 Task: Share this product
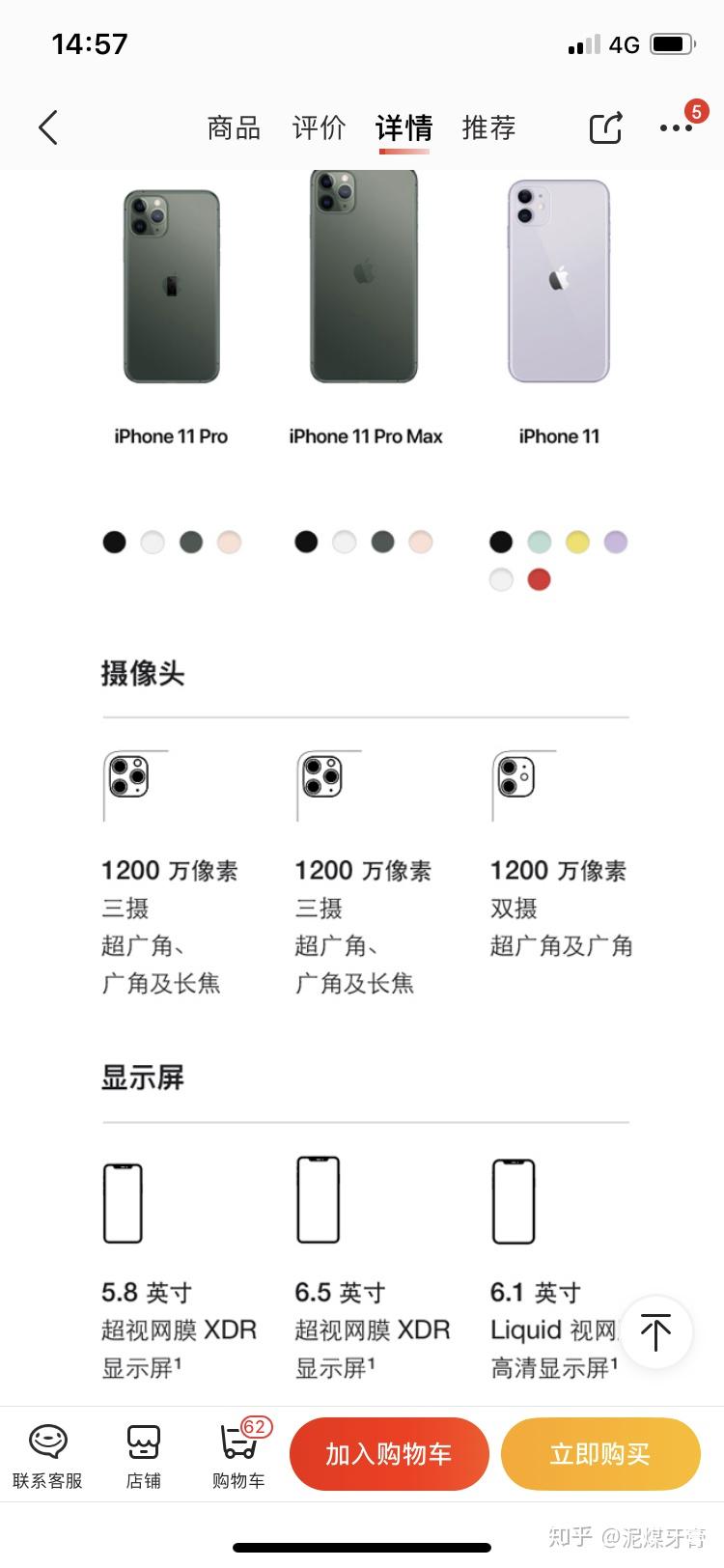(605, 127)
